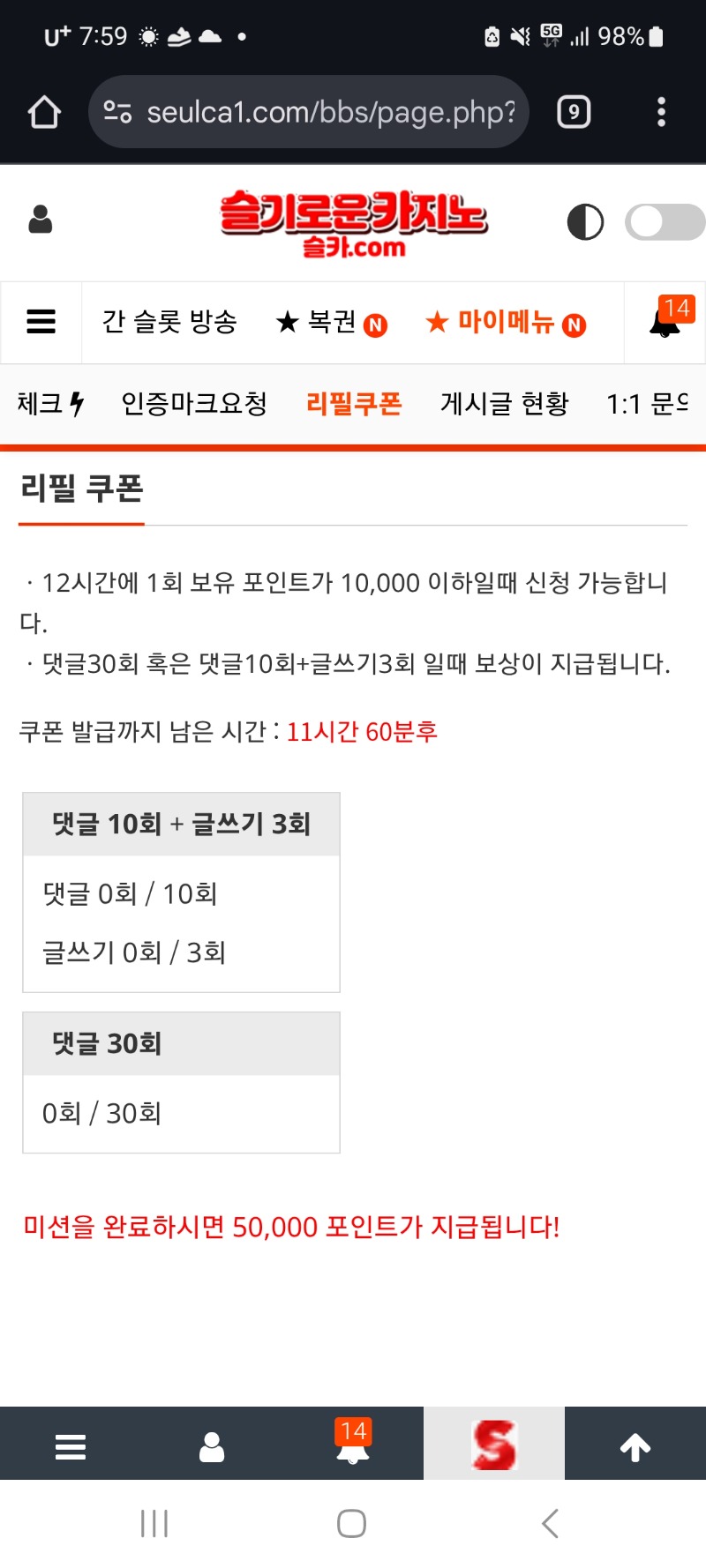706x1568 pixels.
Task: Open the tab switcher showing 9 tabs
Action: (x=574, y=111)
